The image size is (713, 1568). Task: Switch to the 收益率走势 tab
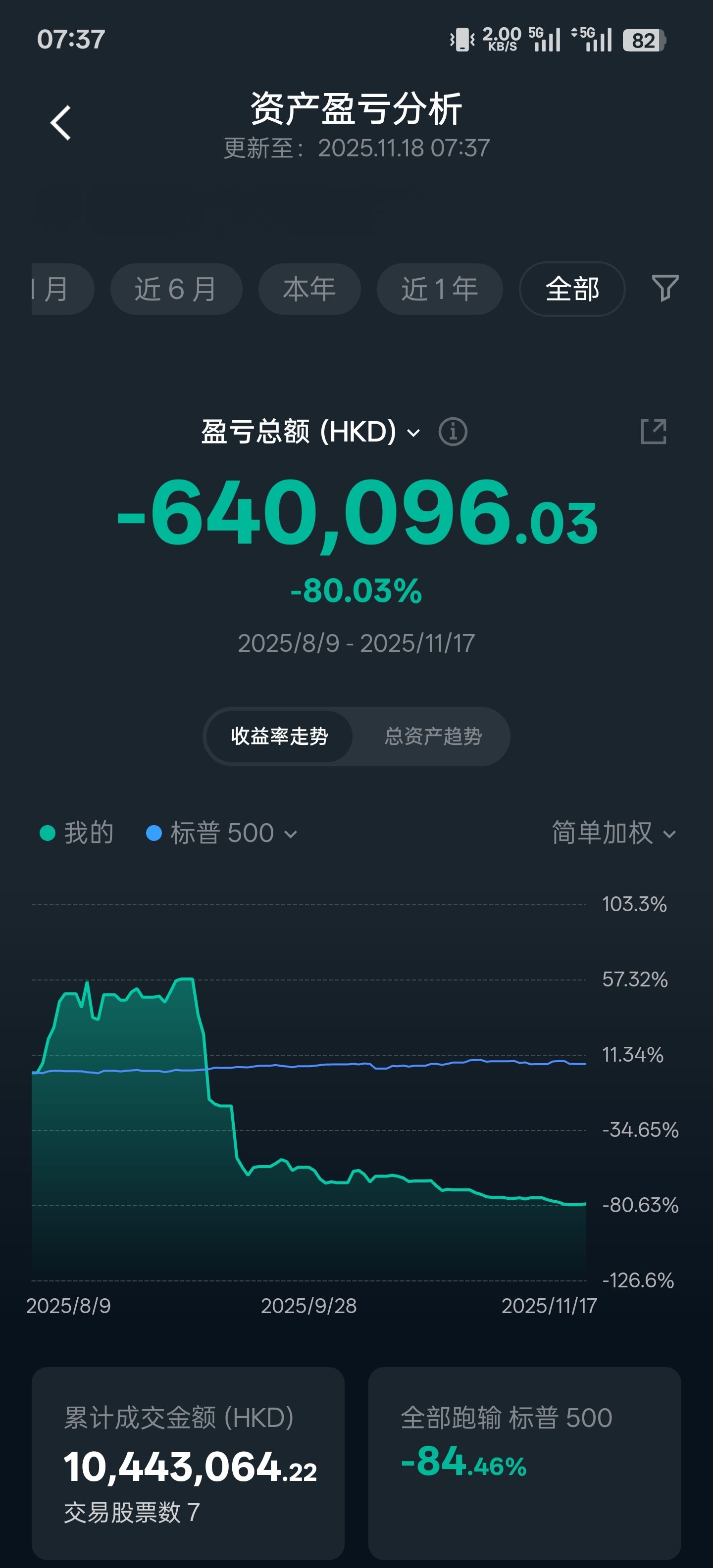279,736
